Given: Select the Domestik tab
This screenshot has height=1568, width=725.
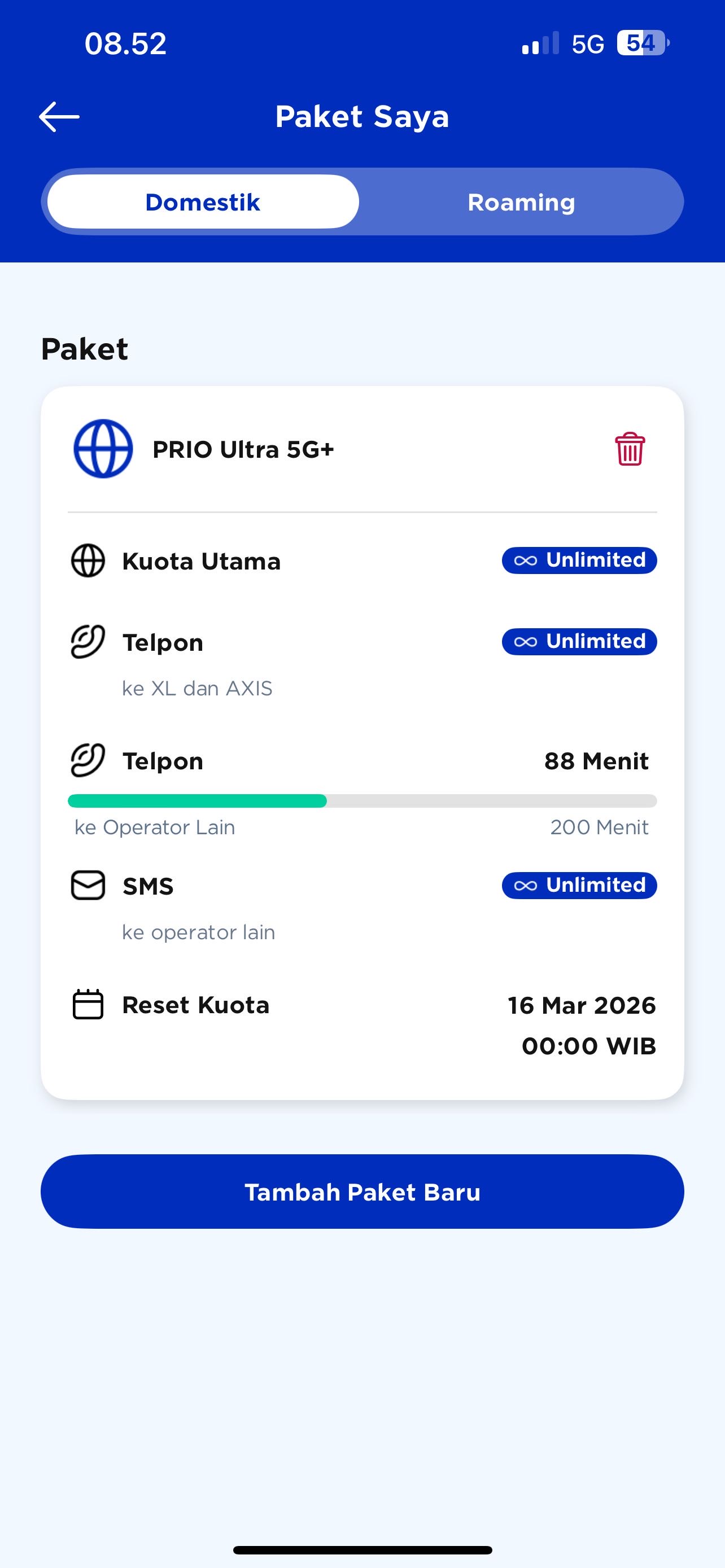Looking at the screenshot, I should click(203, 202).
